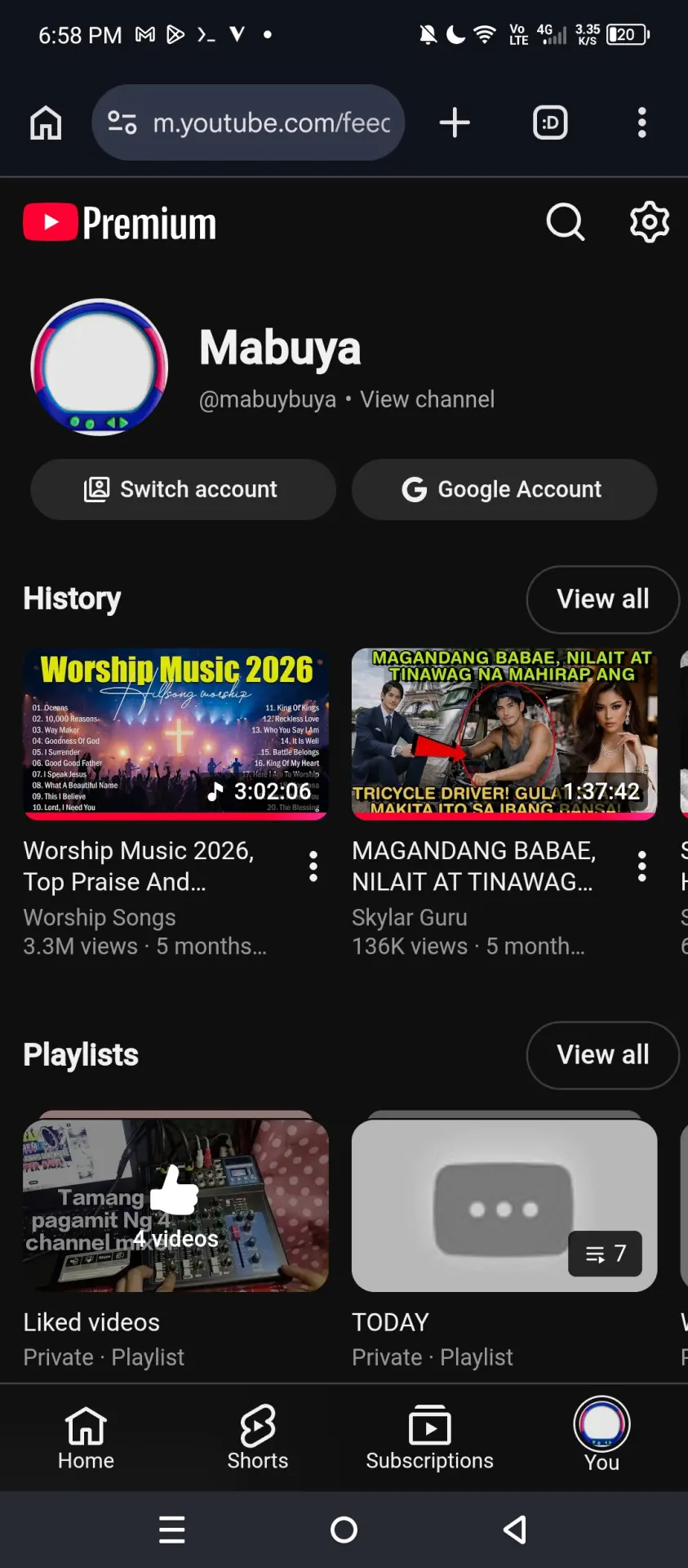Open browser's new tab plus button
This screenshot has height=1568, width=688.
[455, 122]
